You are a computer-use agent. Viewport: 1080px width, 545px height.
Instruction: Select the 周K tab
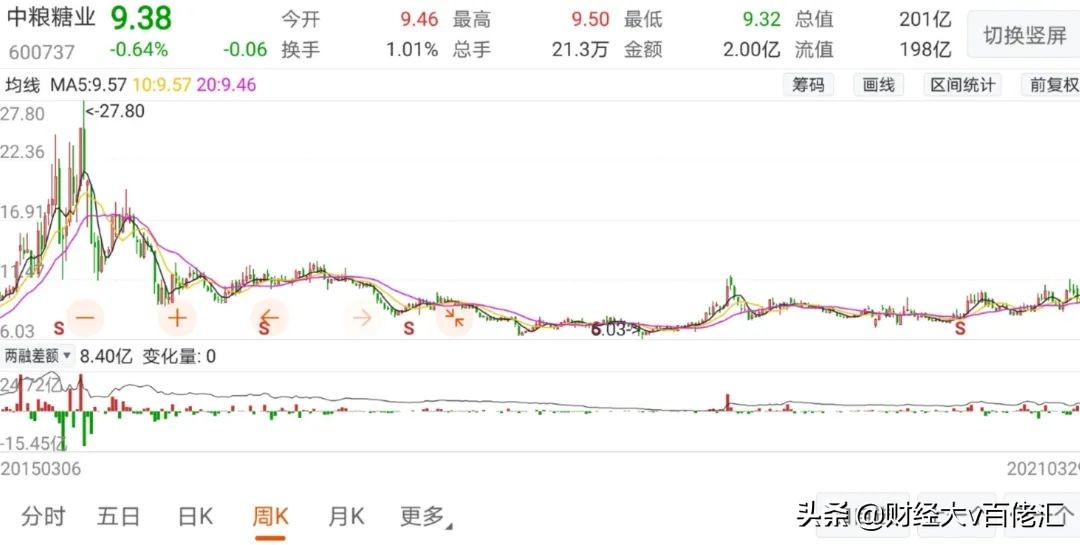270,516
